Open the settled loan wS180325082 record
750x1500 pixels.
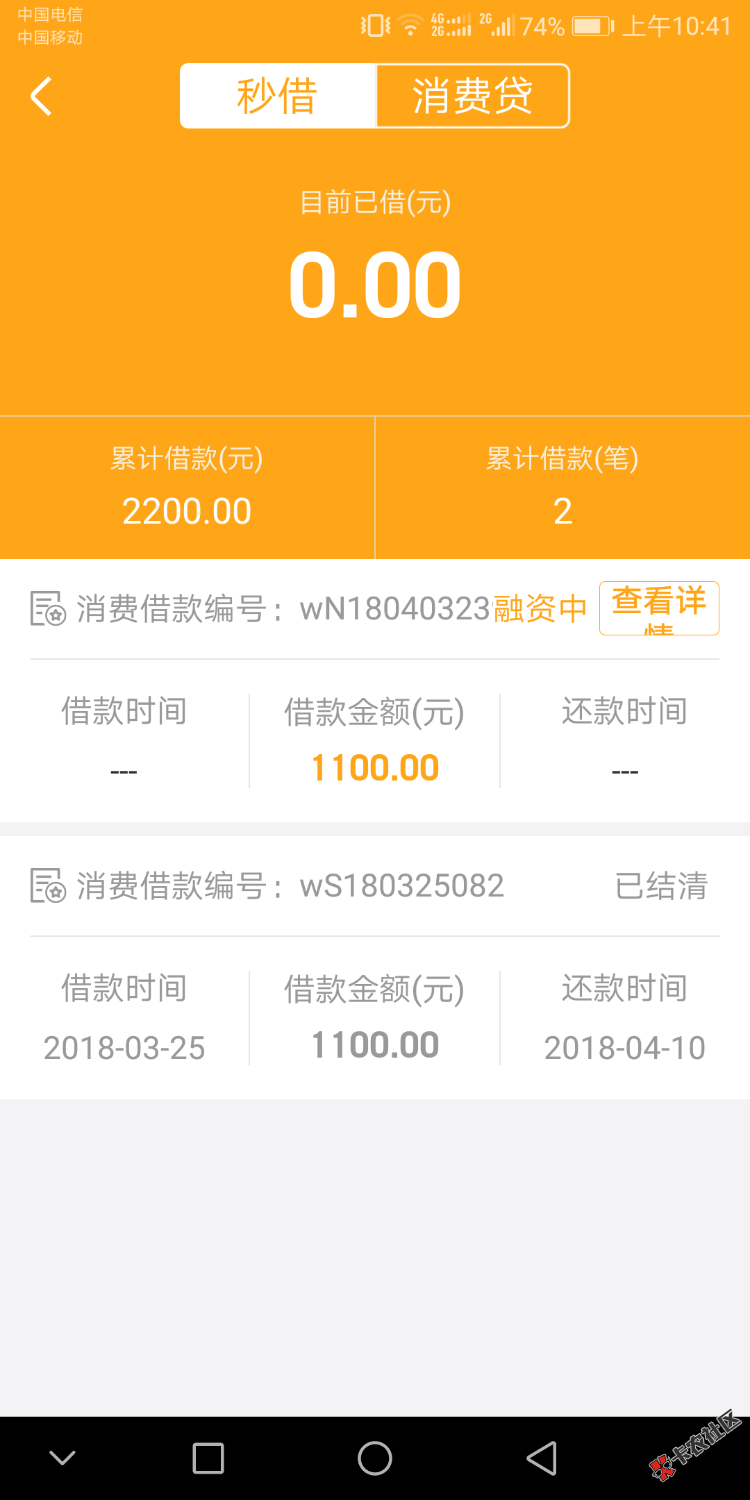pos(374,967)
